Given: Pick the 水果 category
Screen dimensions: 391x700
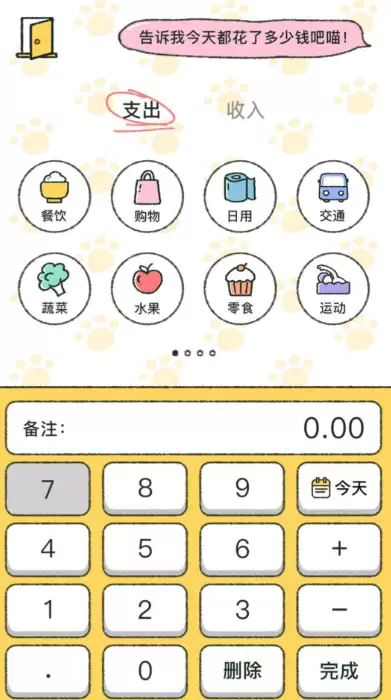Looking at the screenshot, I should point(147,289).
